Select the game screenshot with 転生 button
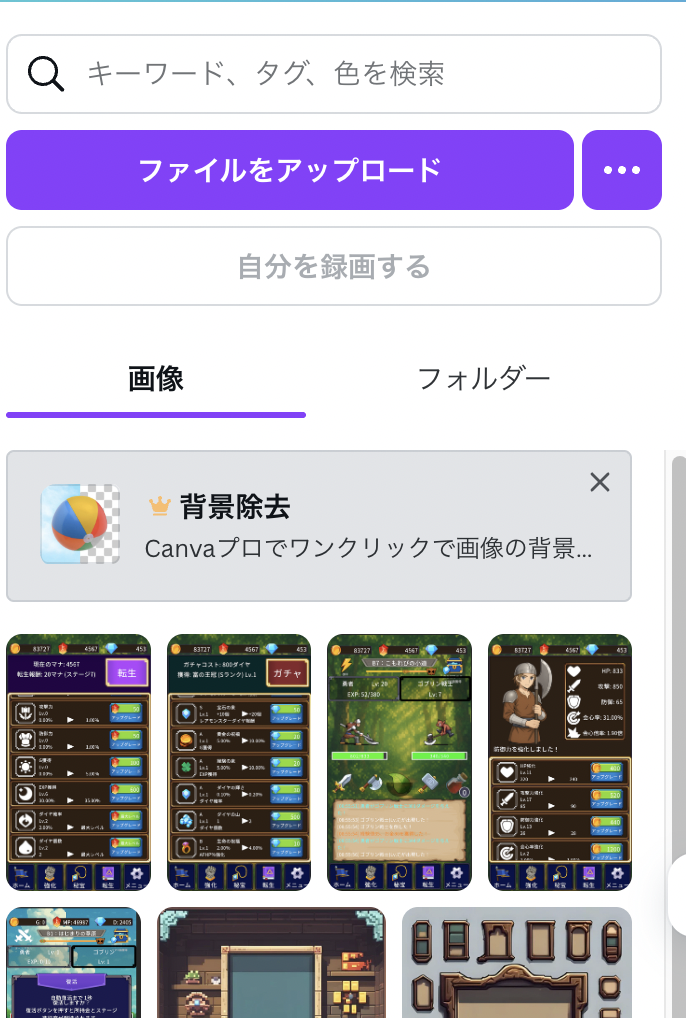The image size is (686, 1018). [x=79, y=762]
